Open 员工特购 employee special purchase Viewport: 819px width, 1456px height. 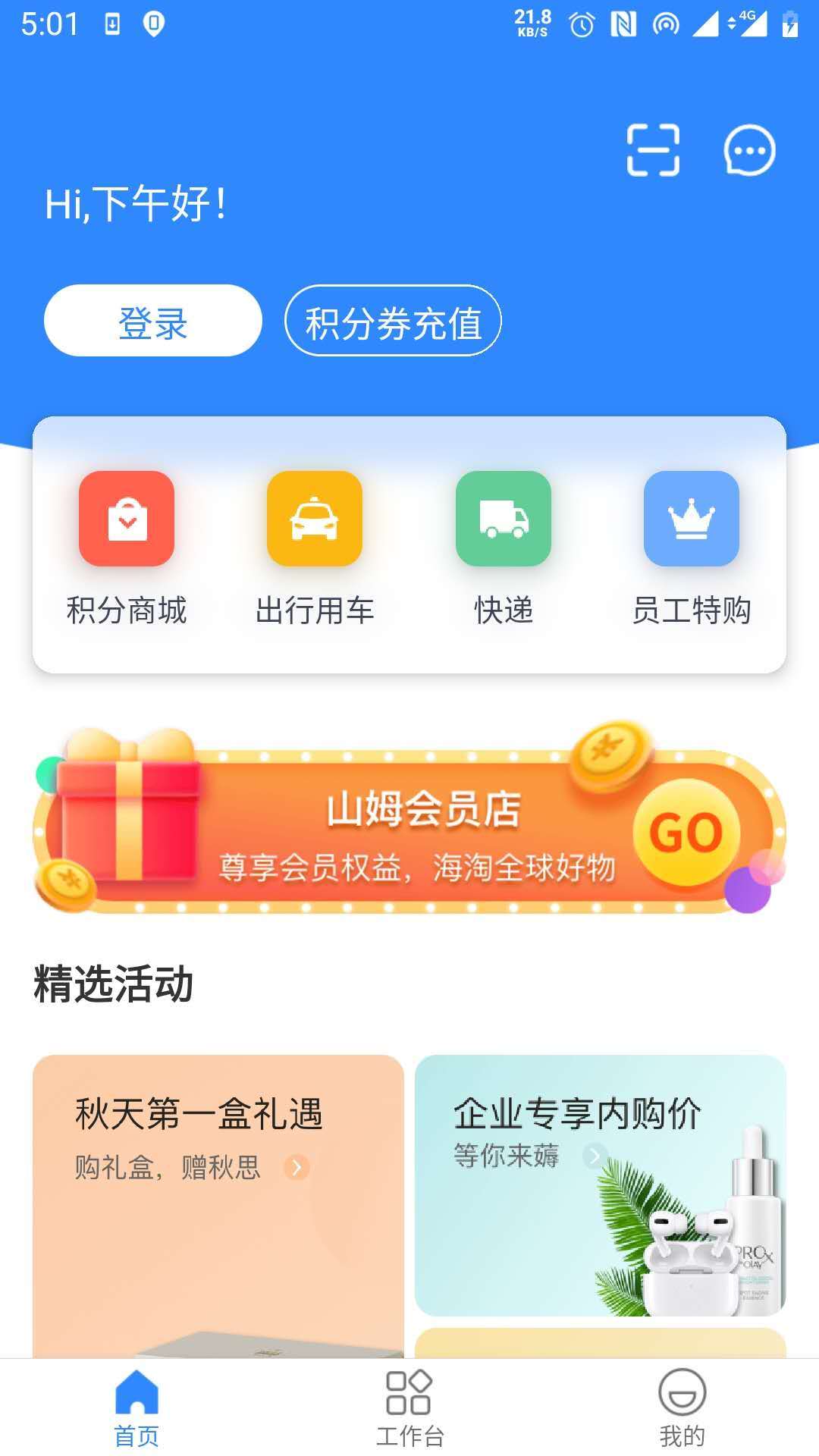[x=692, y=546]
